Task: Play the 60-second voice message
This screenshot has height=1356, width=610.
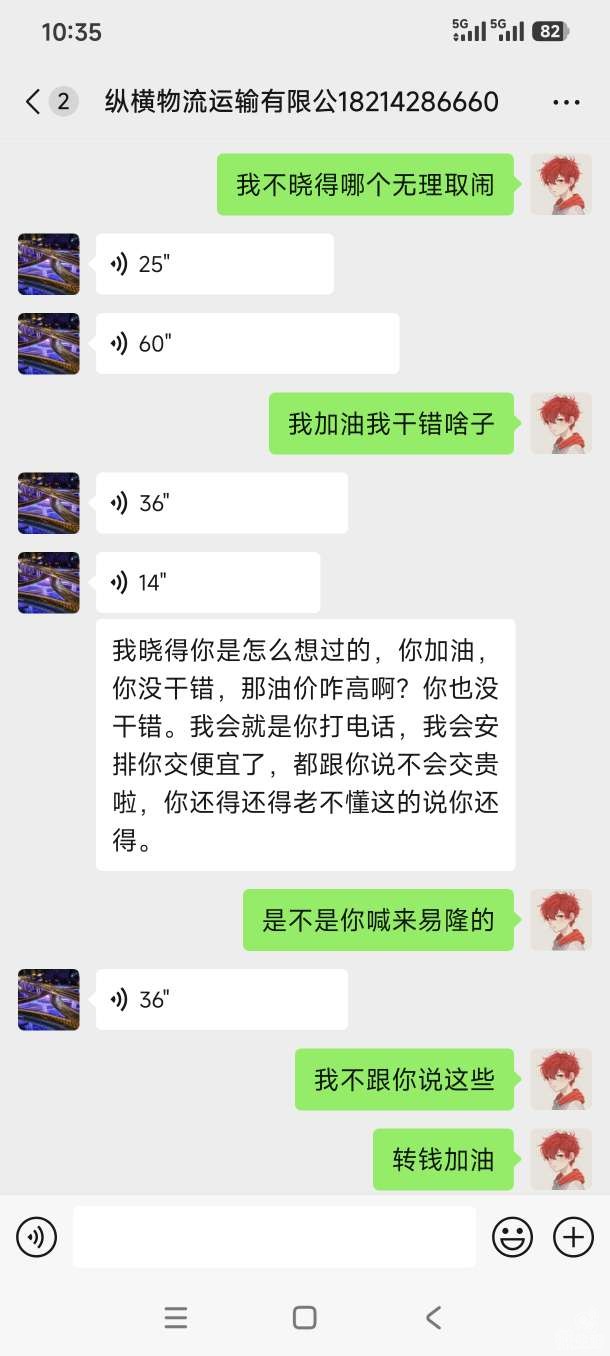Action: 247,344
